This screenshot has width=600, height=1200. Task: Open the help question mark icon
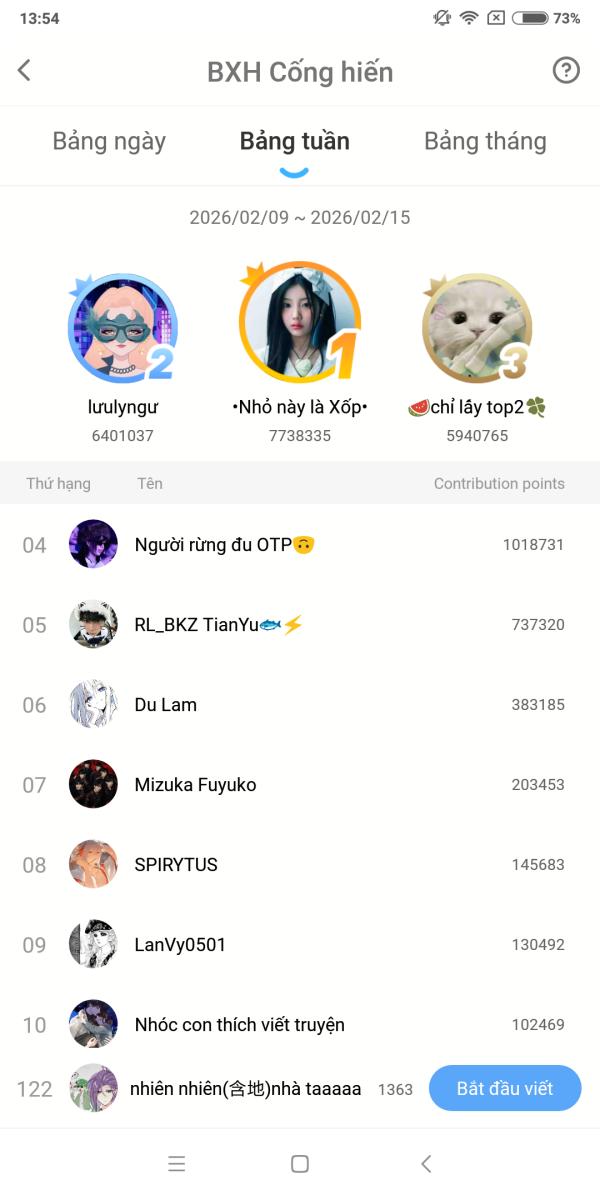[566, 71]
